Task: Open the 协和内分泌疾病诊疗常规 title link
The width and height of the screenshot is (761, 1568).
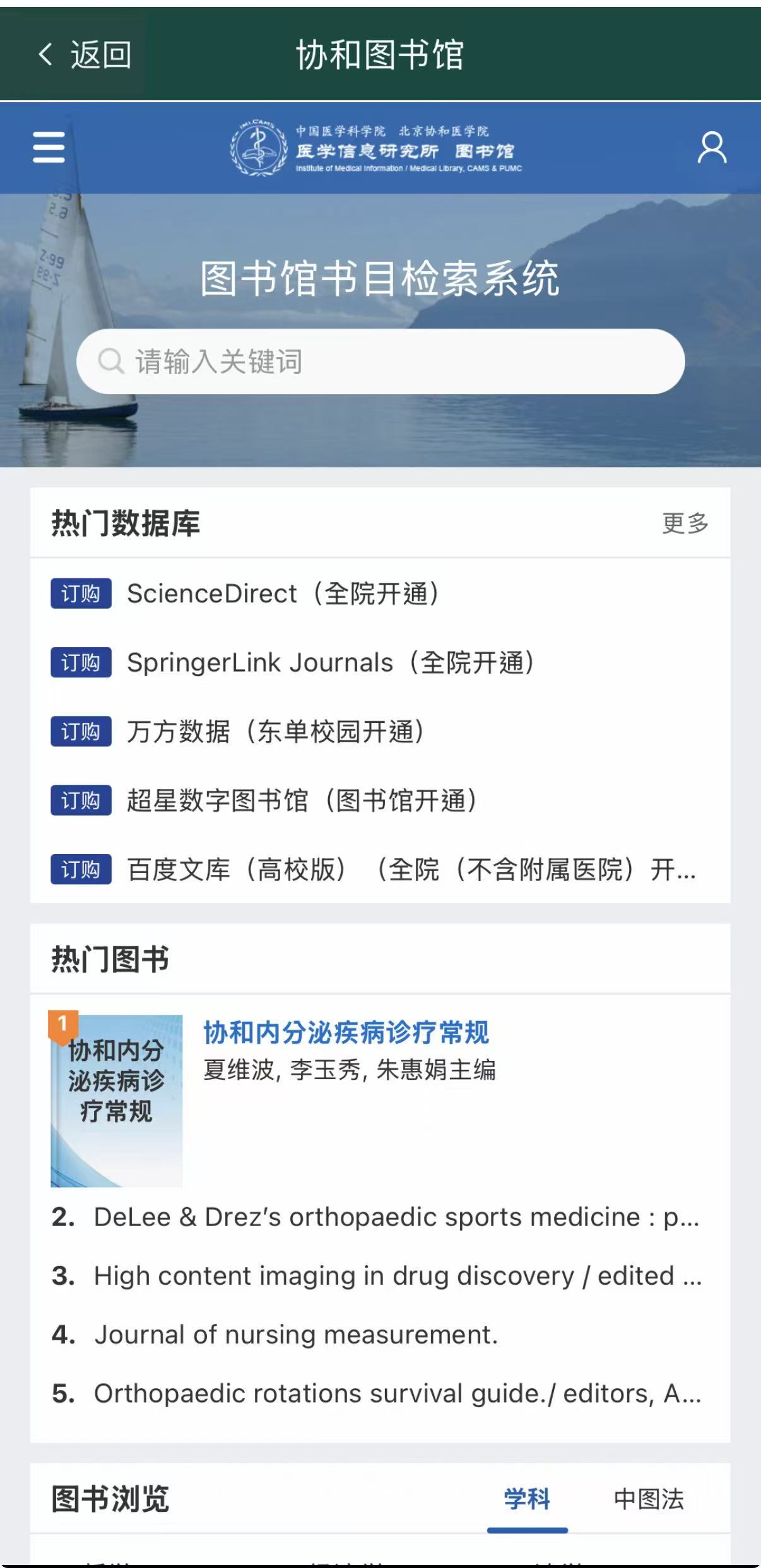Action: click(346, 1033)
